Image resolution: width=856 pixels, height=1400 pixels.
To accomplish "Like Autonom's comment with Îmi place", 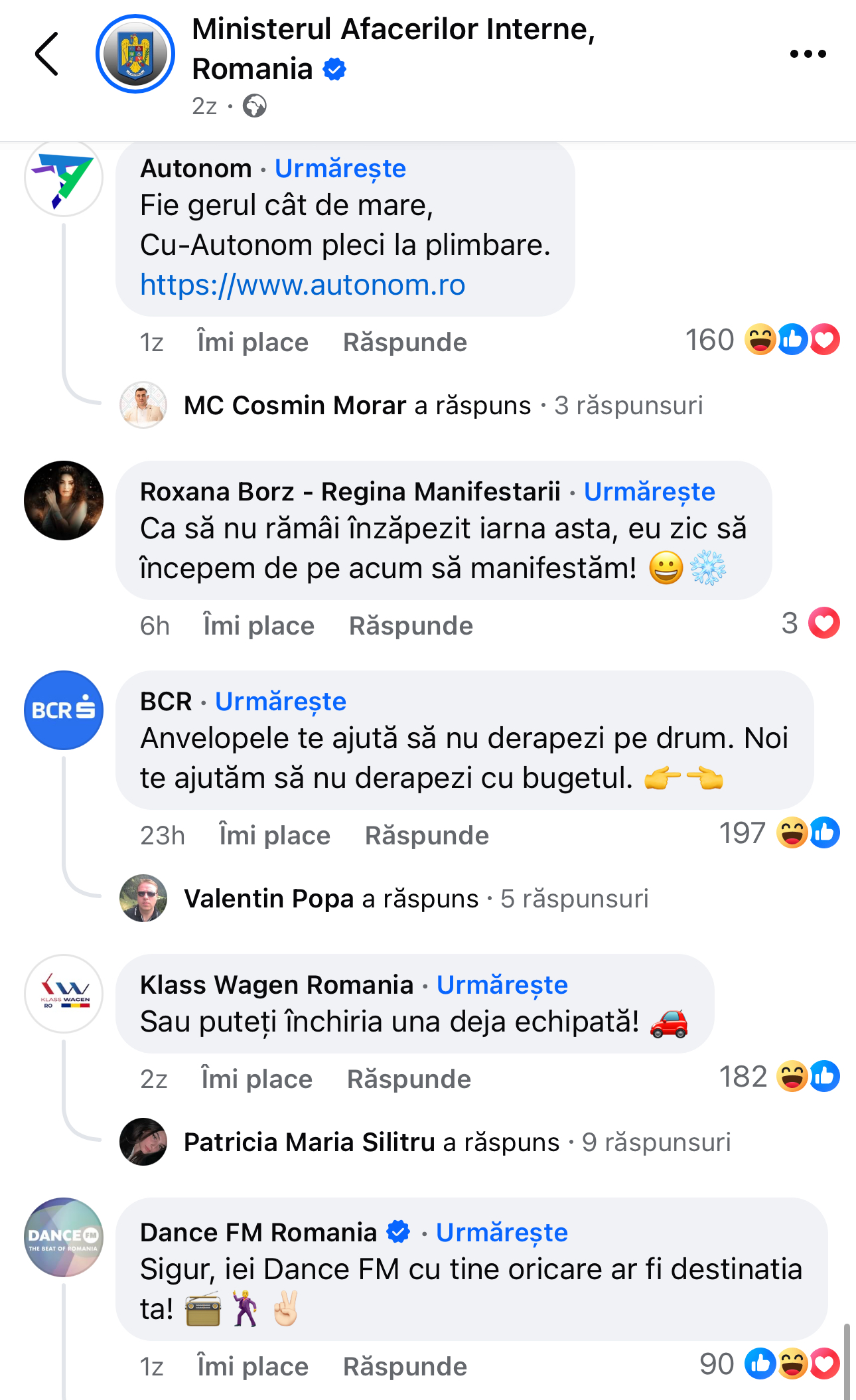I will point(253,343).
